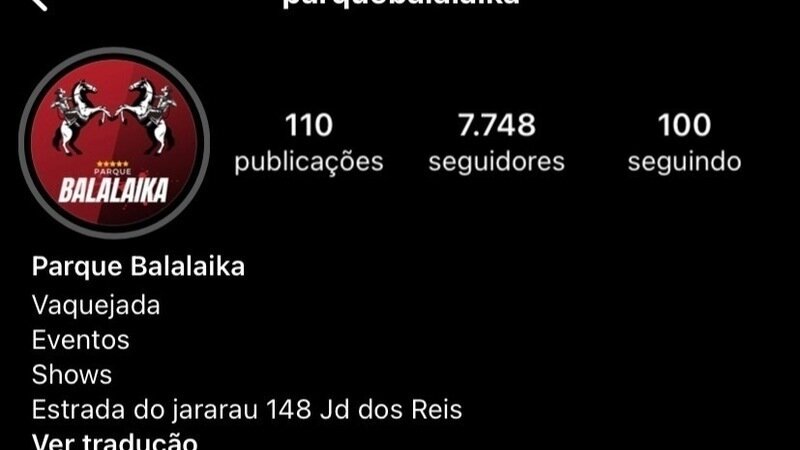The image size is (800, 450).
Task: Open the 100 seguindo list
Action: tap(684, 142)
